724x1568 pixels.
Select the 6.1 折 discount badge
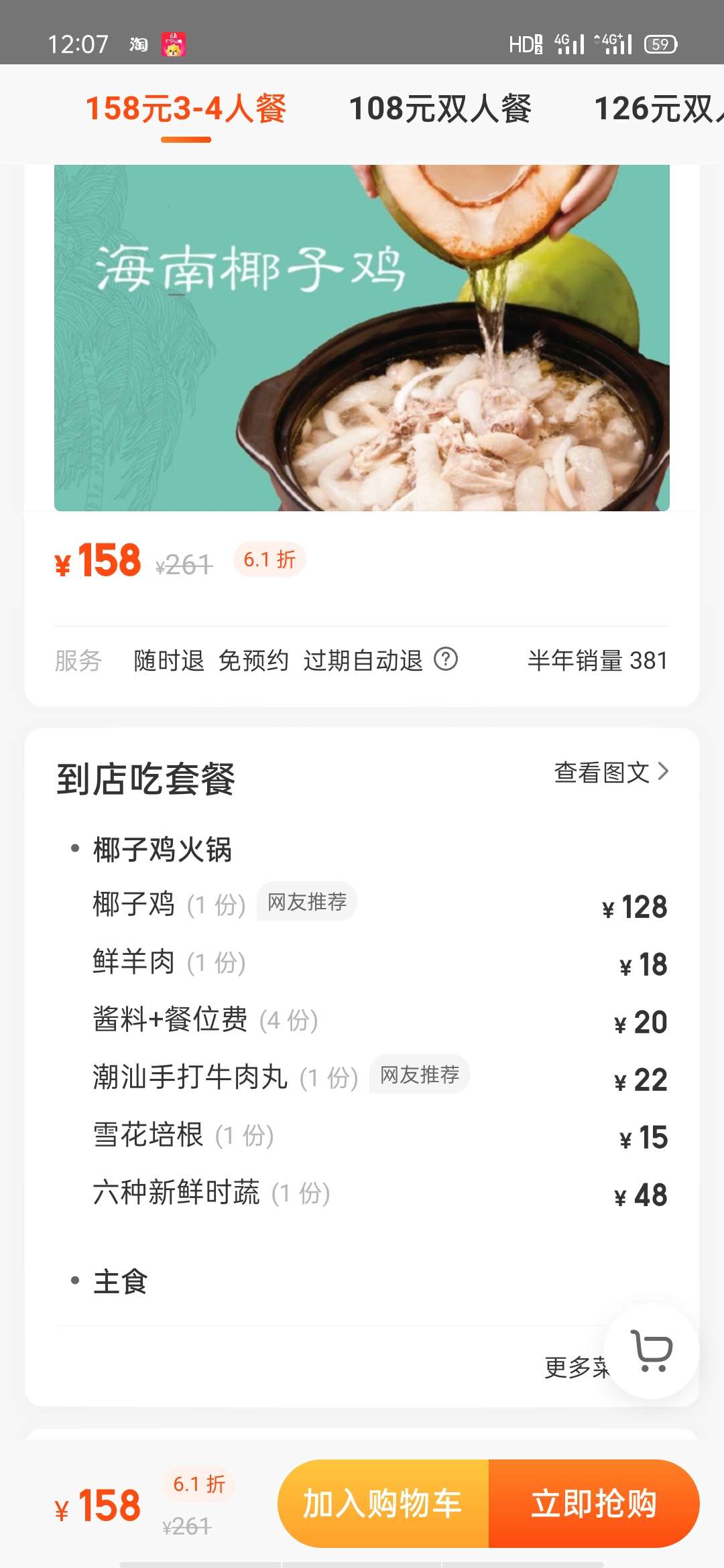[x=269, y=559]
